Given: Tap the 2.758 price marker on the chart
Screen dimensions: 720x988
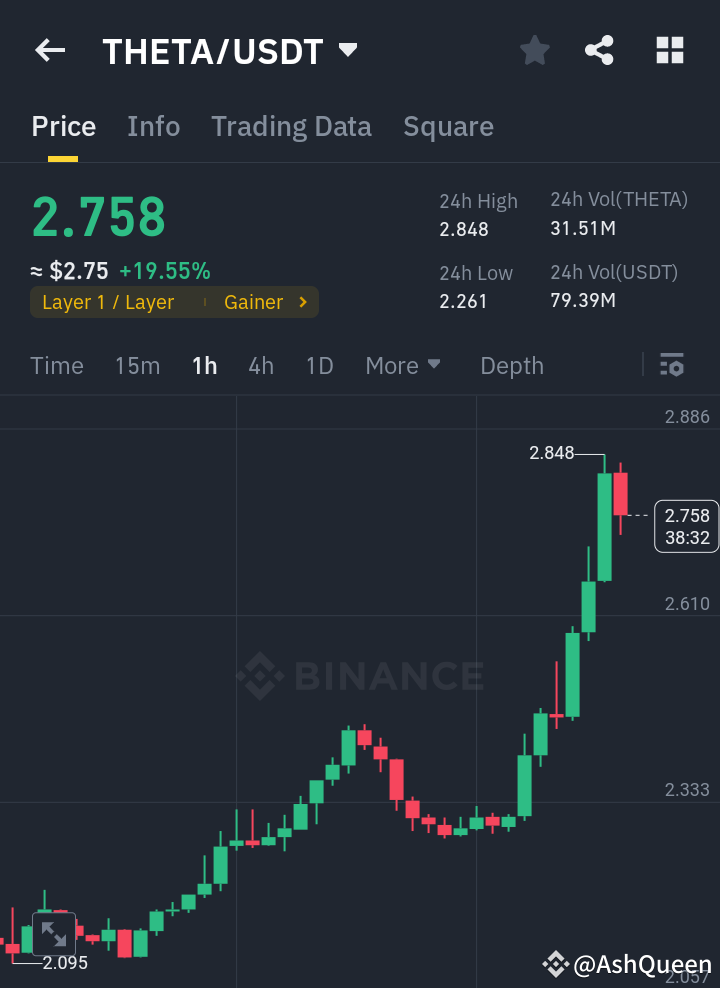Looking at the screenshot, I should (x=686, y=525).
